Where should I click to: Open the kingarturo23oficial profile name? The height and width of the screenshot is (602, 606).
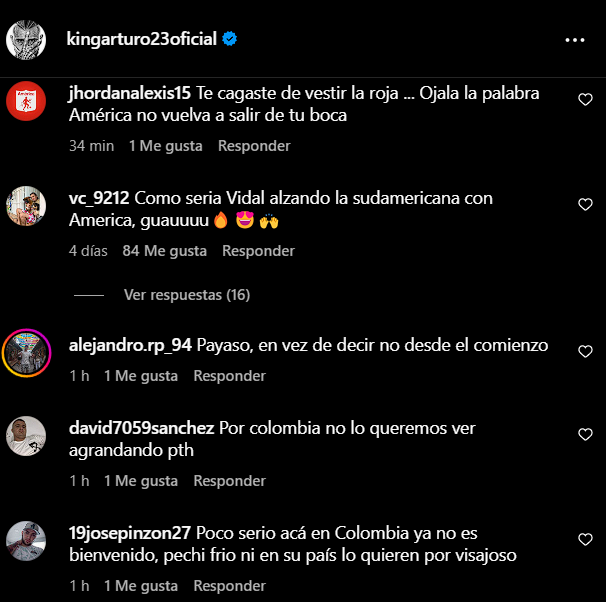142,40
